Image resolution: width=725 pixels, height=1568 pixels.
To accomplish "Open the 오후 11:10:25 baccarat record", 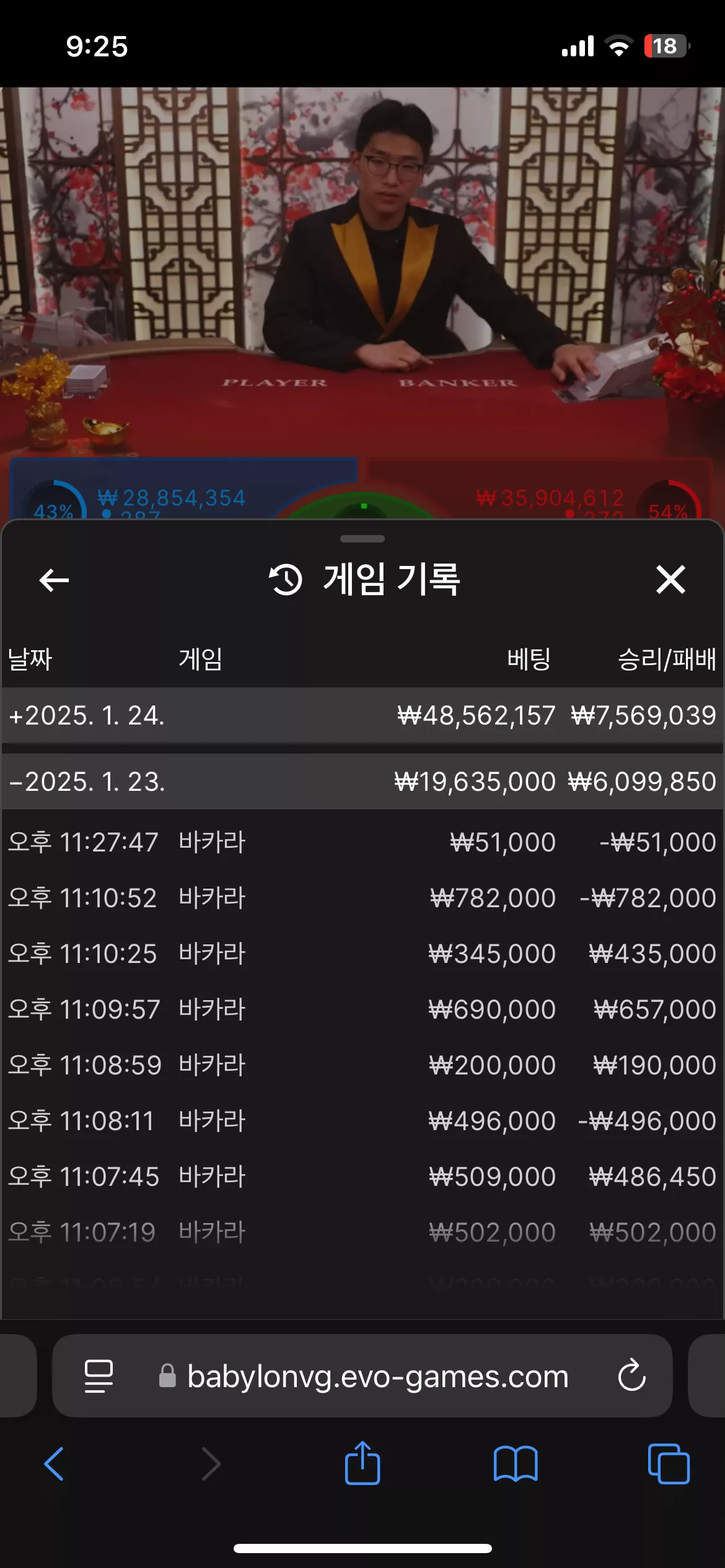I will tap(362, 954).
